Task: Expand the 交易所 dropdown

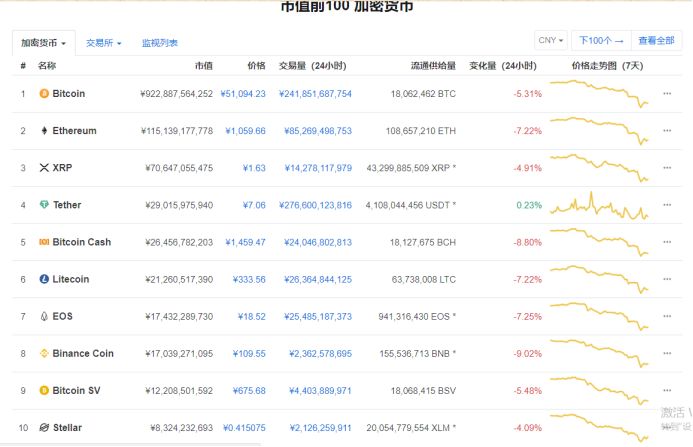Action: point(103,43)
